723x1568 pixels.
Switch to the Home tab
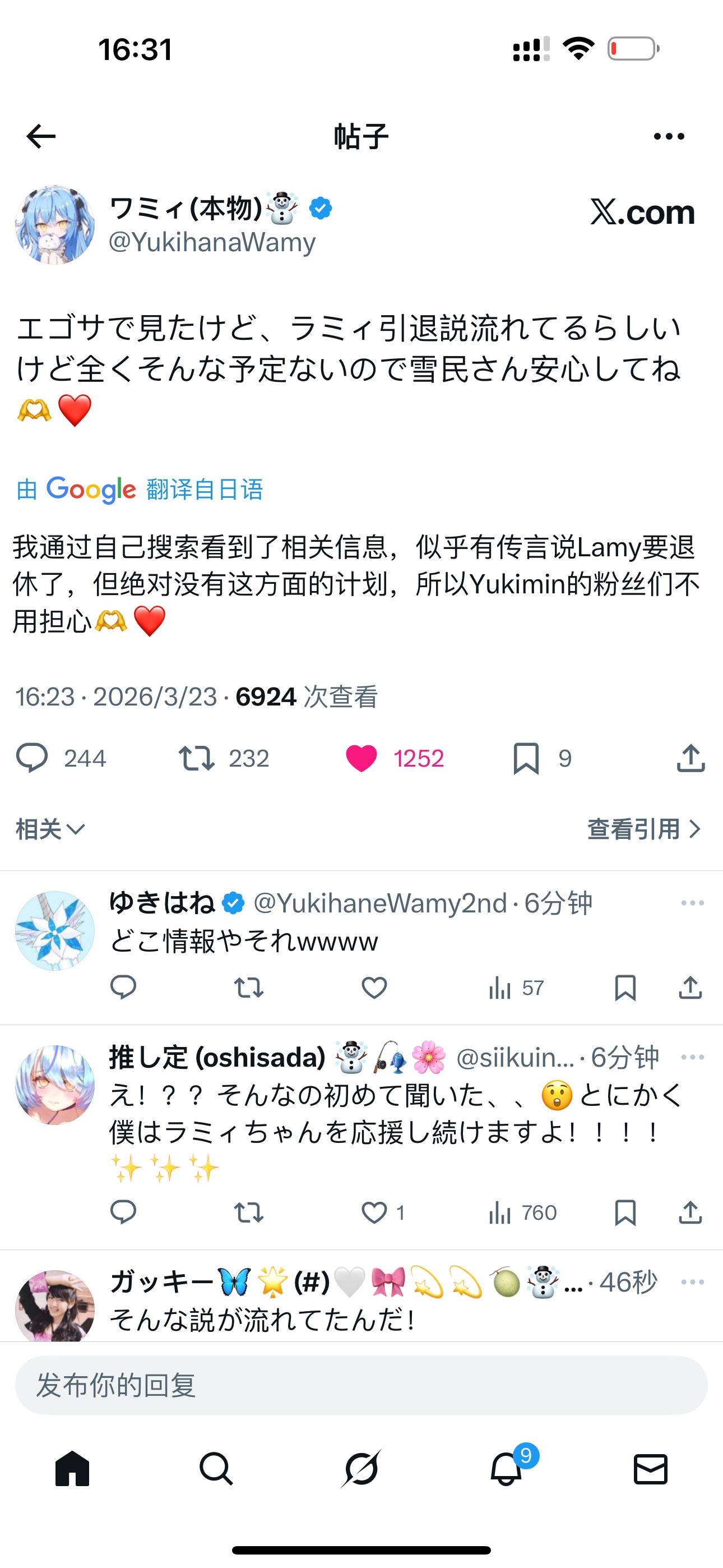[x=72, y=1469]
